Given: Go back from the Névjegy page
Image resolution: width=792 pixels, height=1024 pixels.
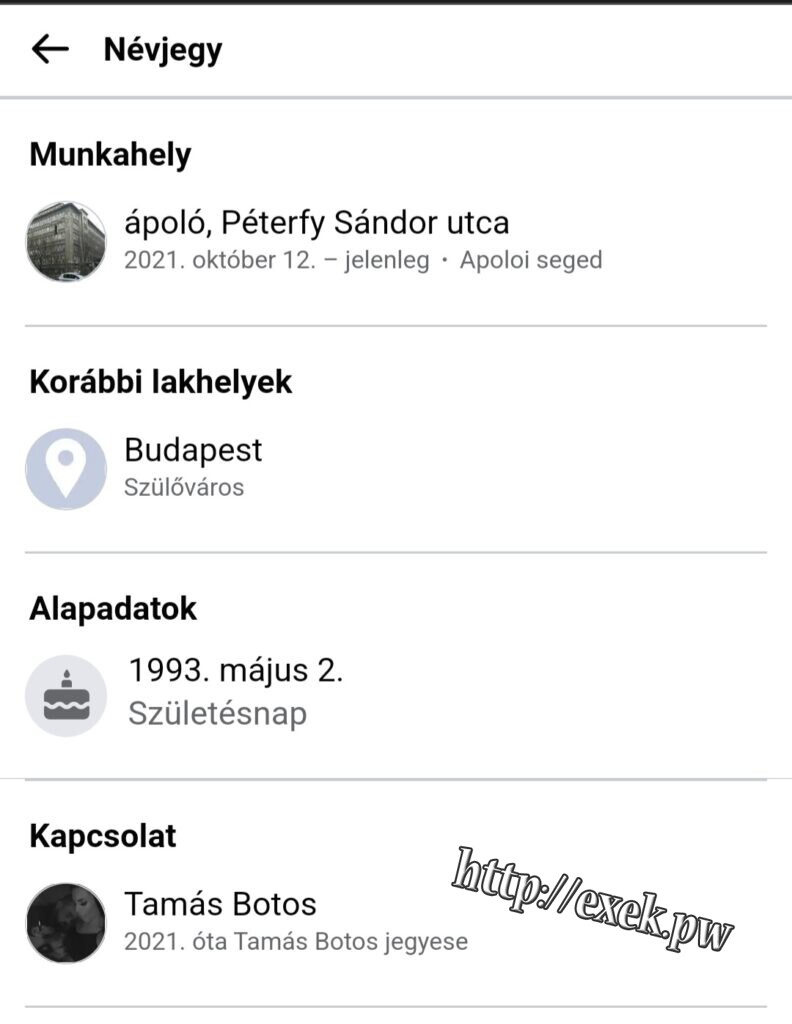Looking at the screenshot, I should click(x=50, y=49).
